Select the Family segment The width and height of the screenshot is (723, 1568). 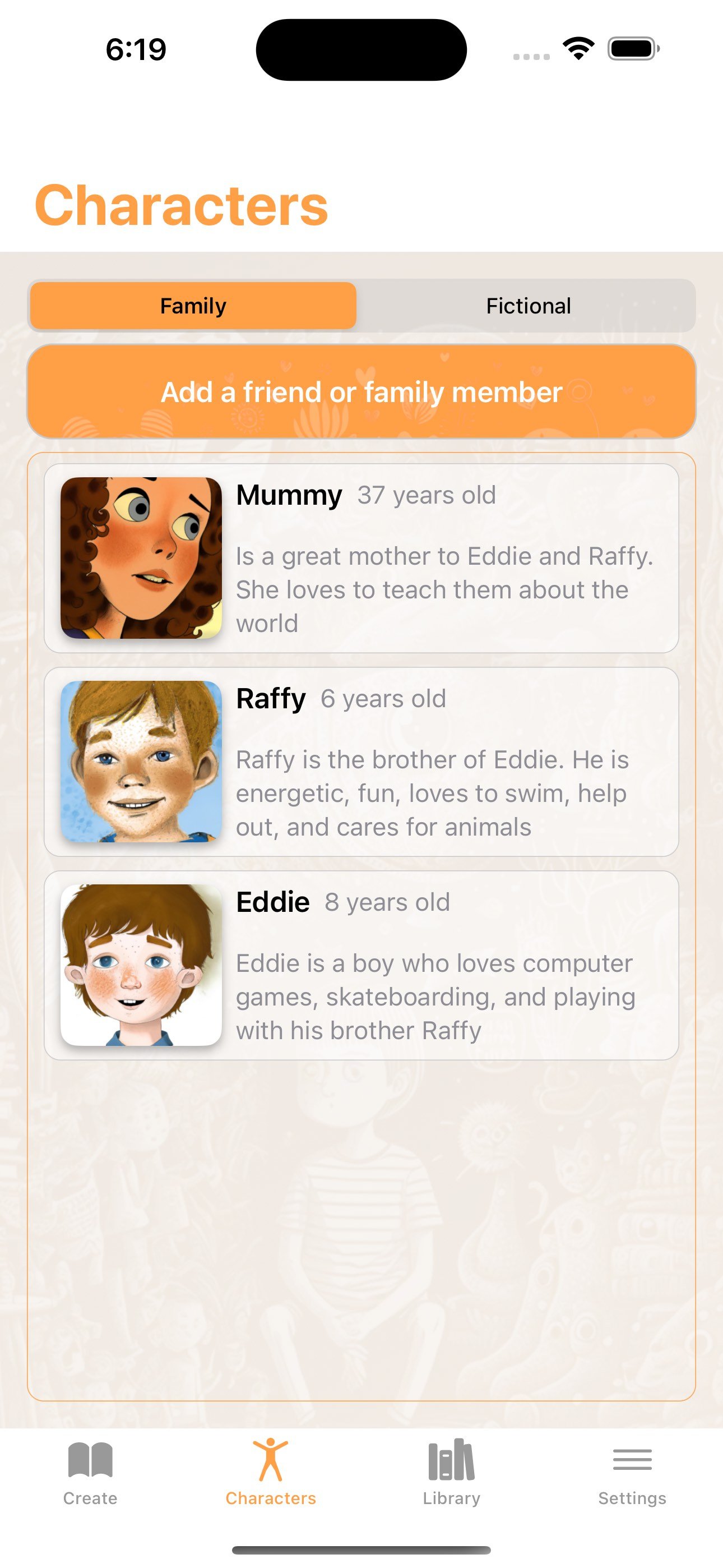point(193,306)
